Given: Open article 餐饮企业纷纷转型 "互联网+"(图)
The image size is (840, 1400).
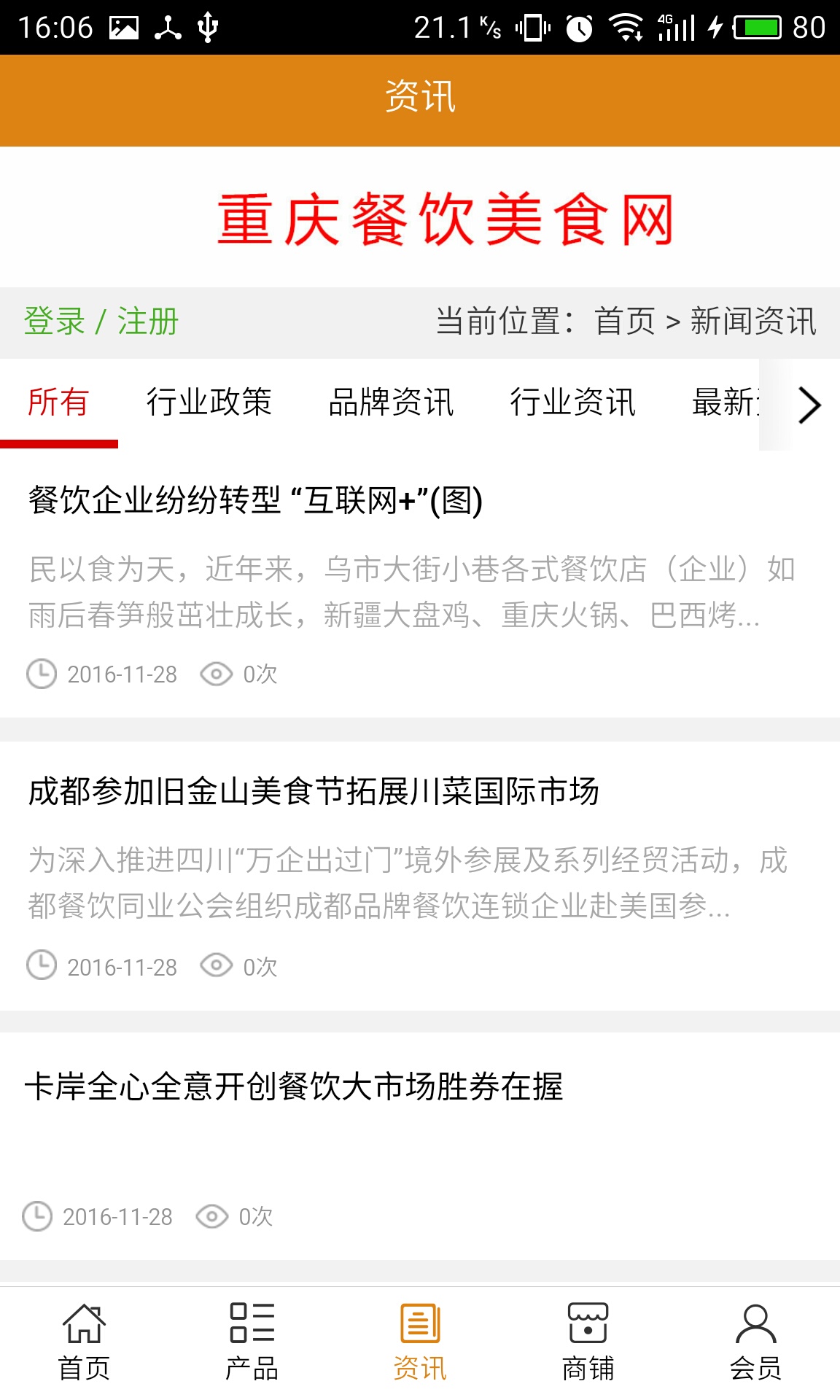Looking at the screenshot, I should [x=255, y=501].
